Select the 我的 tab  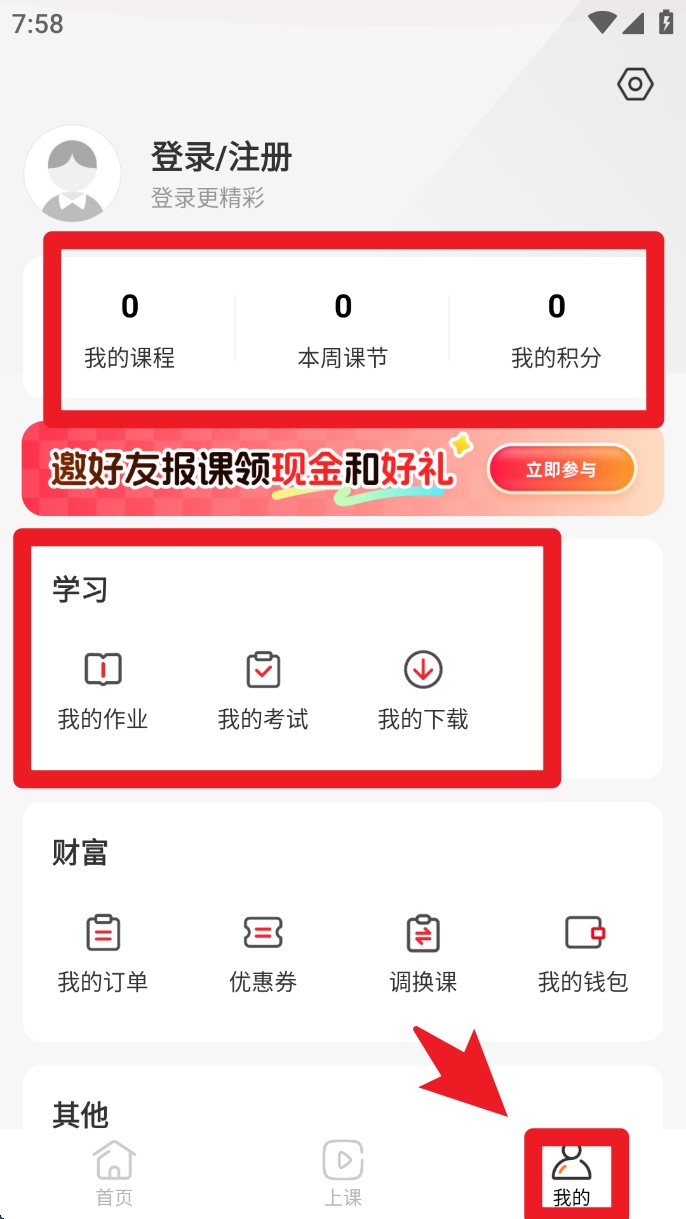coord(572,1175)
